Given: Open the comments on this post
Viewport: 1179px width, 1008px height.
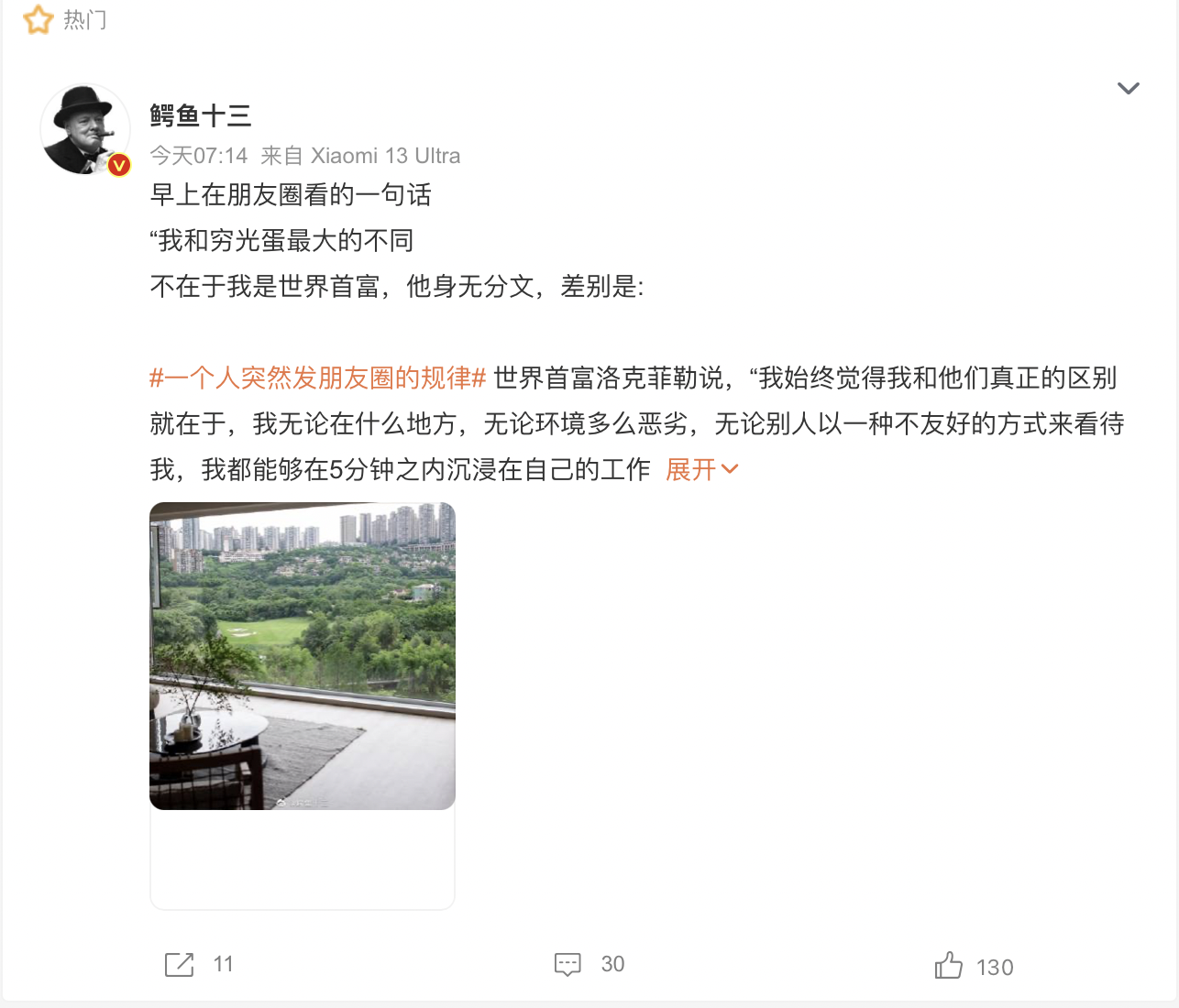Looking at the screenshot, I should pyautogui.click(x=568, y=965).
